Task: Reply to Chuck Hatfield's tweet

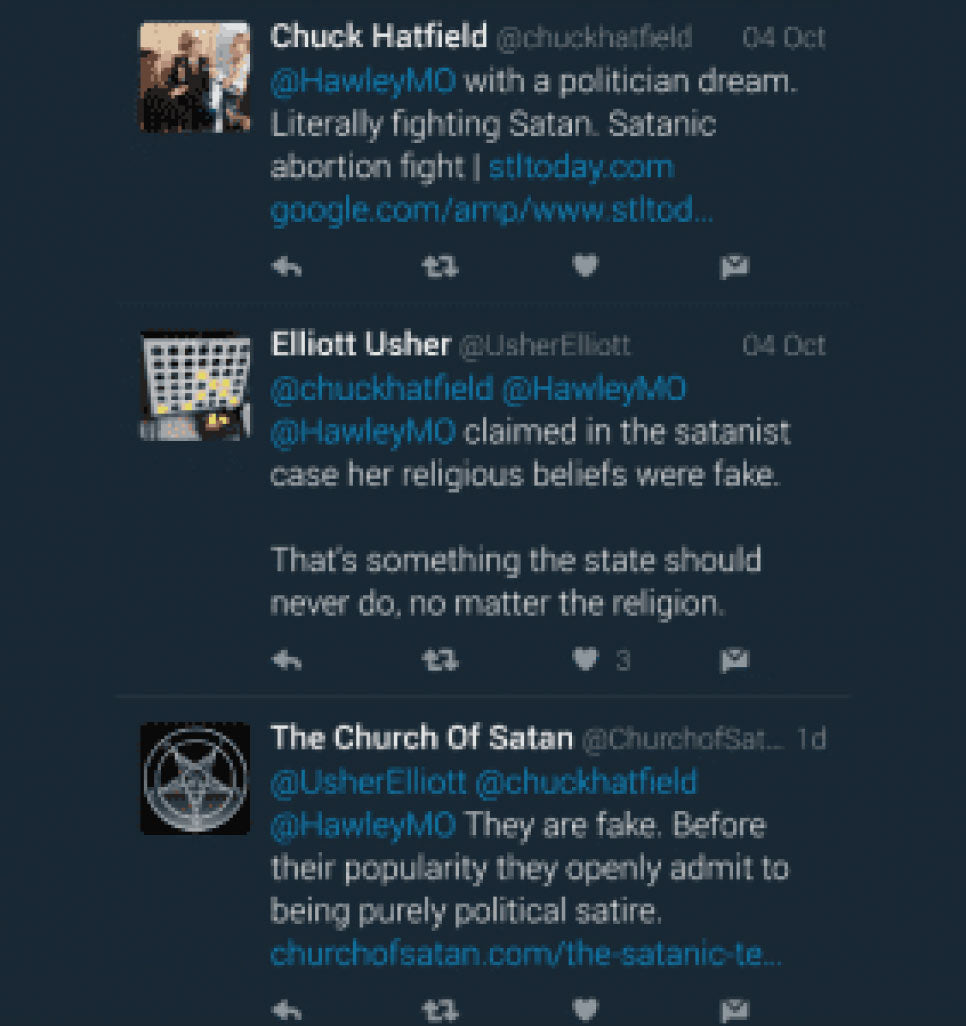Action: point(288,266)
